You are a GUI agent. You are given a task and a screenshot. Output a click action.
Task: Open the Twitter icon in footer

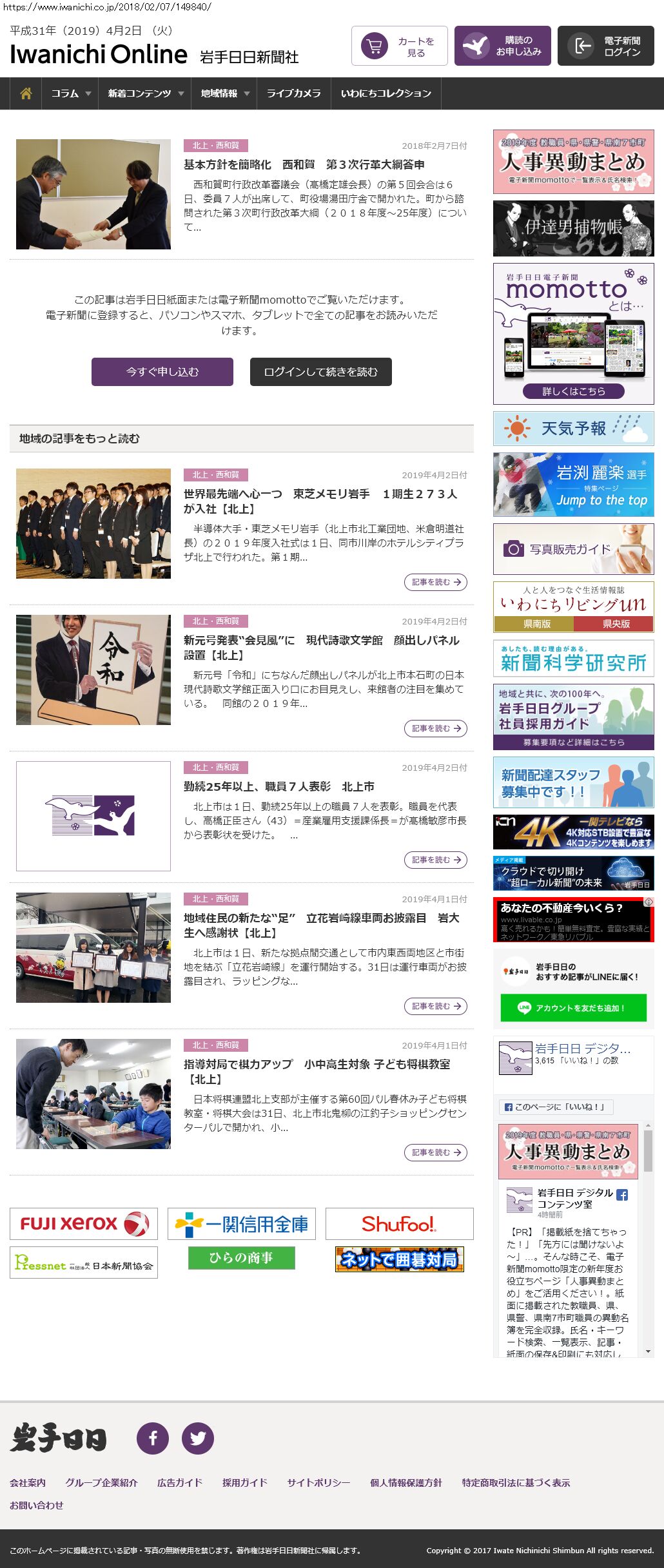(198, 1438)
